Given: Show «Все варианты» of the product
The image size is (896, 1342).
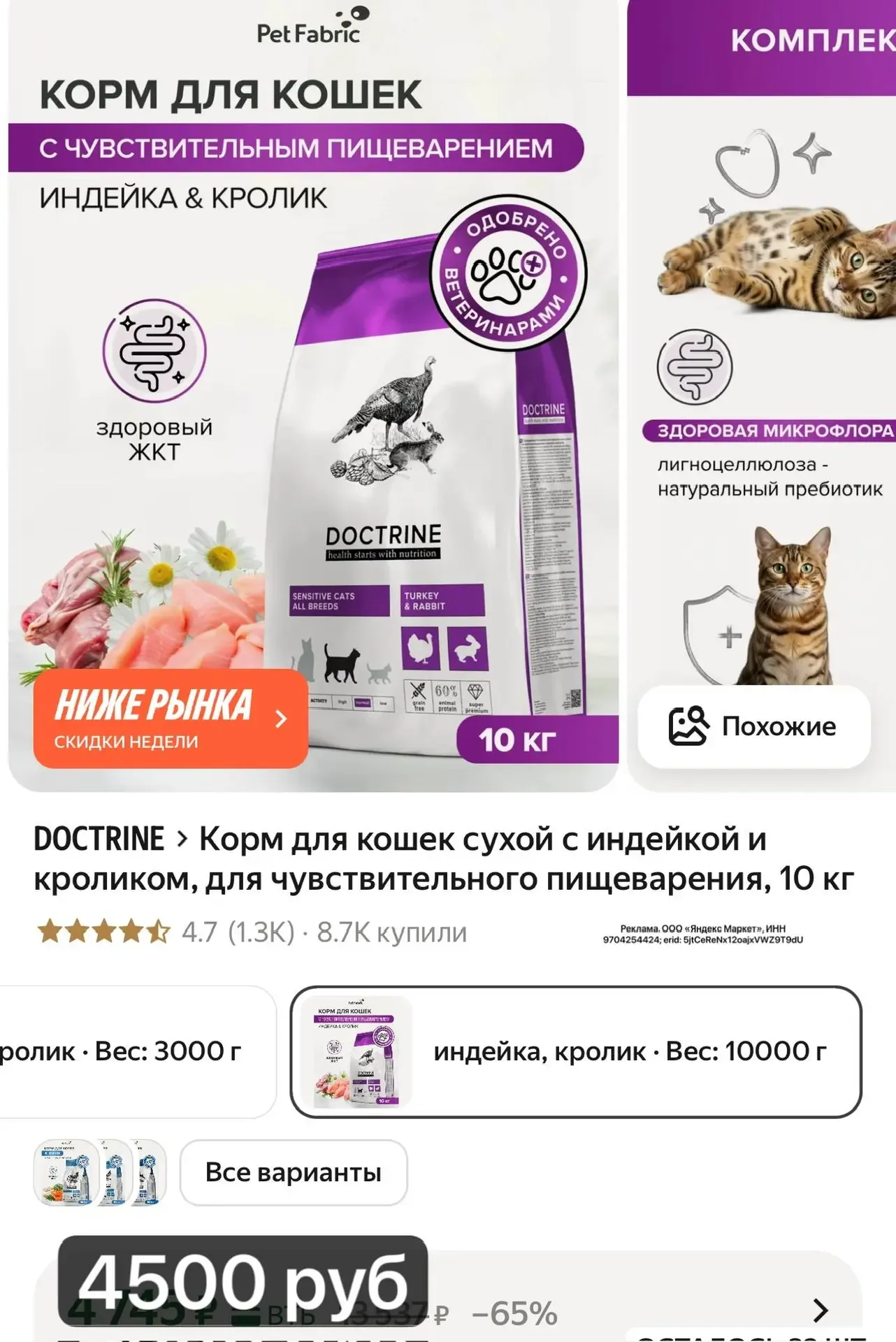Looking at the screenshot, I should (x=293, y=1172).
